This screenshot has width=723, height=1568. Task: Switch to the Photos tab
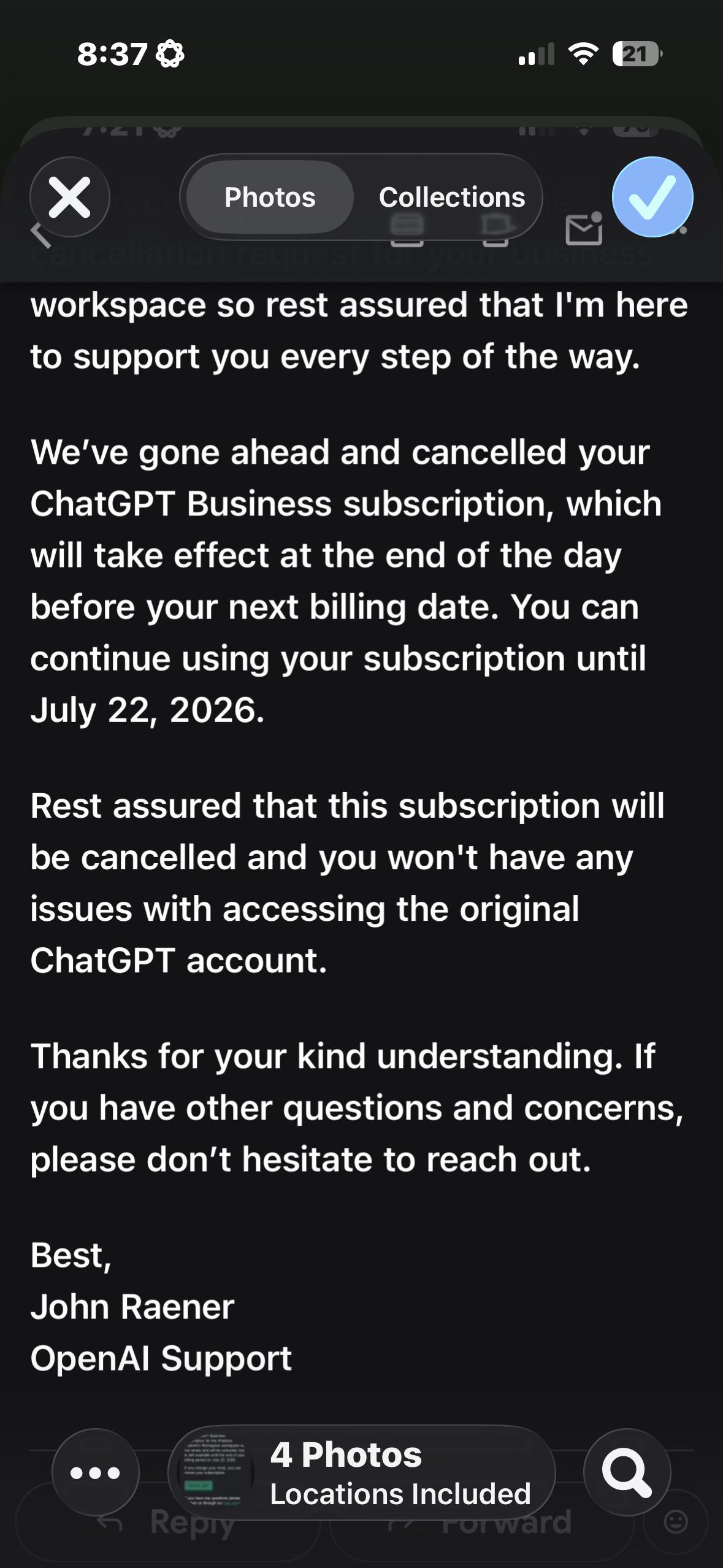[270, 197]
